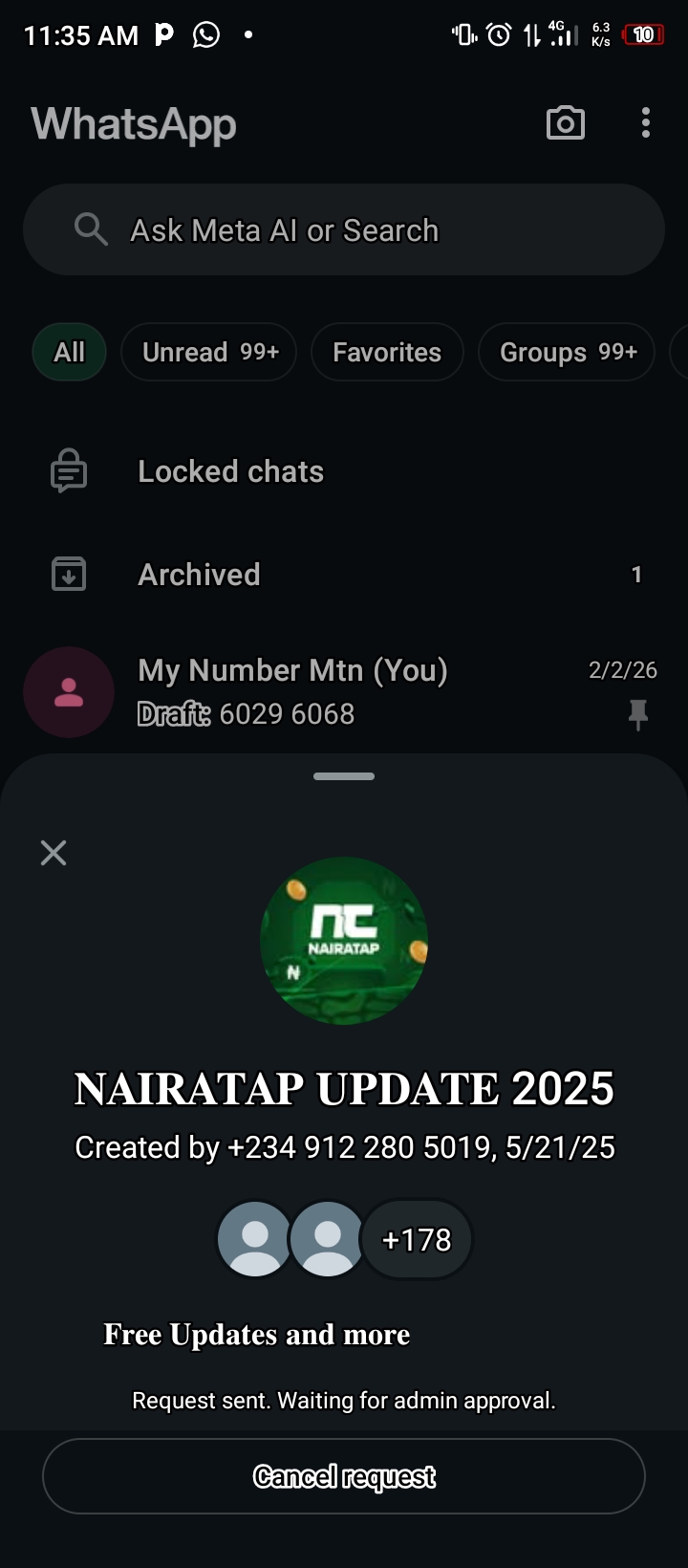
Task: Switch to the Favorites filter
Action: 387,353
